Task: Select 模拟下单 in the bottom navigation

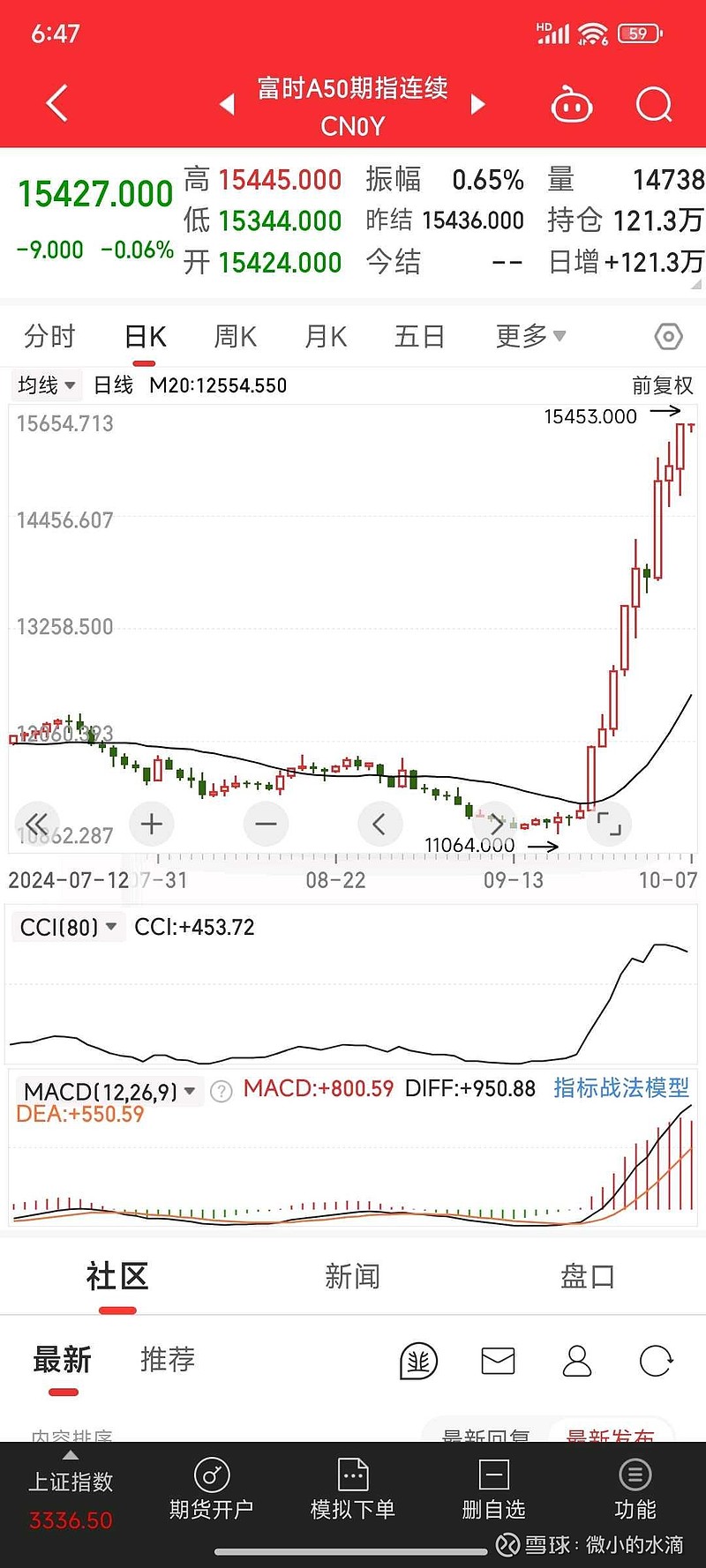Action: pyautogui.click(x=352, y=1490)
